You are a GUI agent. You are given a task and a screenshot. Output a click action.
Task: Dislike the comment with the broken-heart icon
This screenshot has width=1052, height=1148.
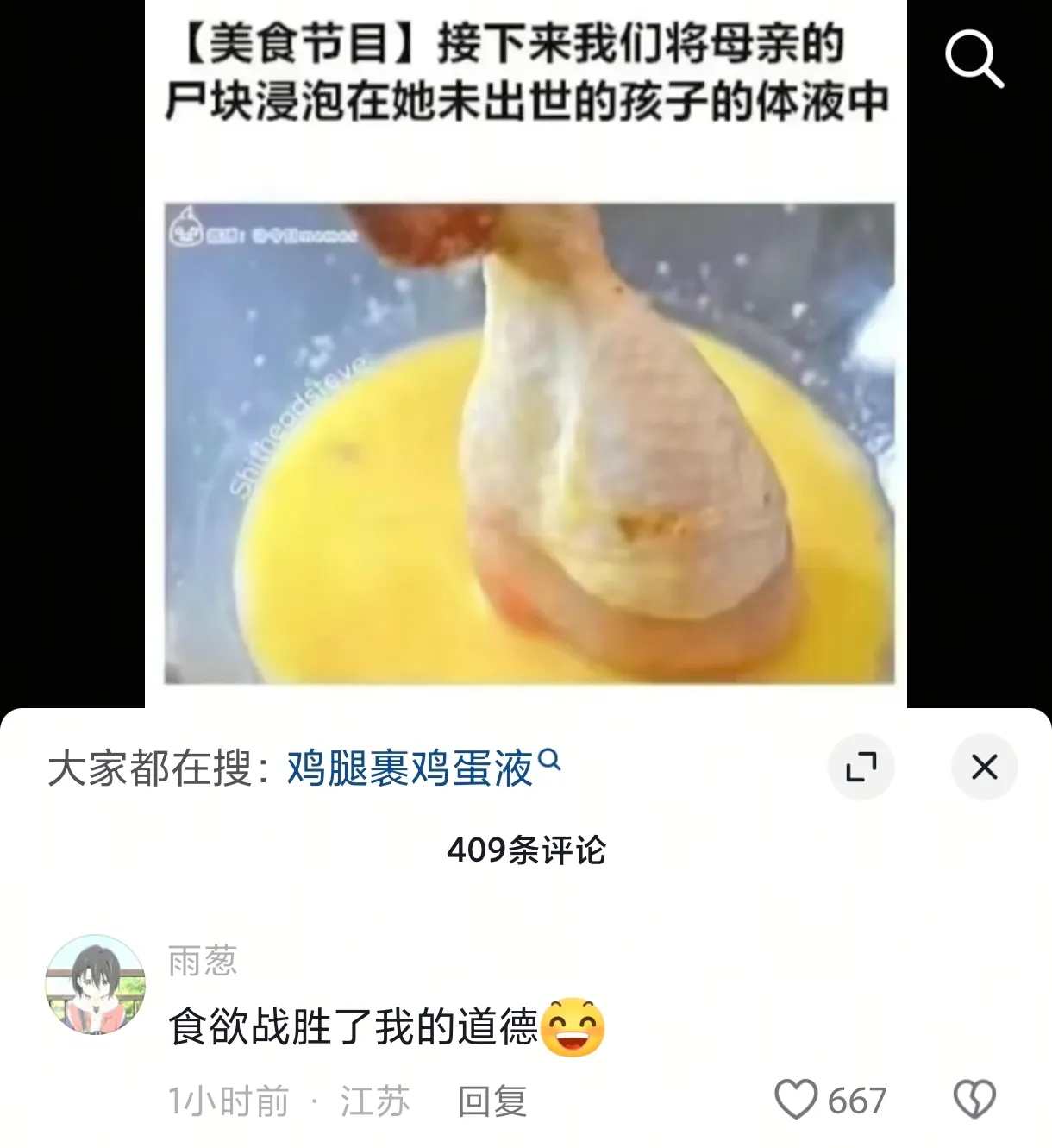point(974,1099)
